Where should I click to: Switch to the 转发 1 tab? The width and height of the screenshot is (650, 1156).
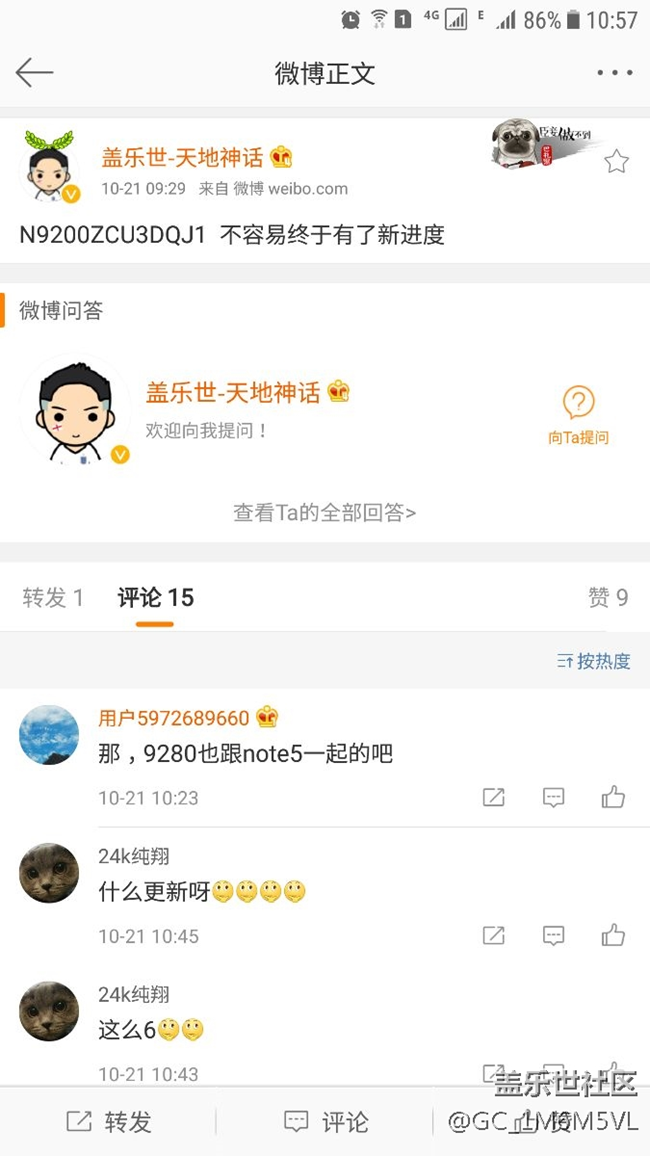(x=53, y=598)
